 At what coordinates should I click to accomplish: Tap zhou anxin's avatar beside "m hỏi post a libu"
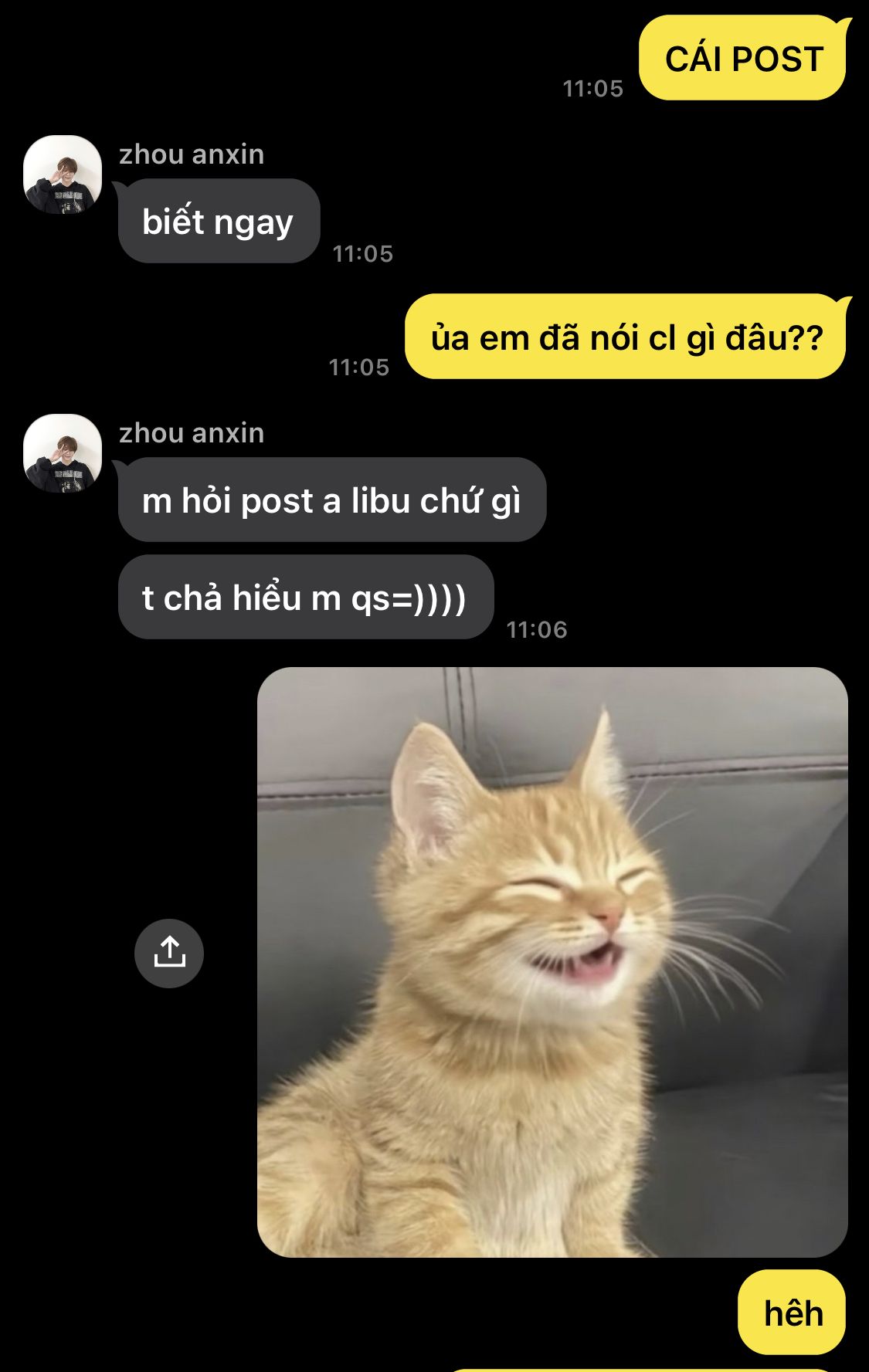click(x=63, y=453)
